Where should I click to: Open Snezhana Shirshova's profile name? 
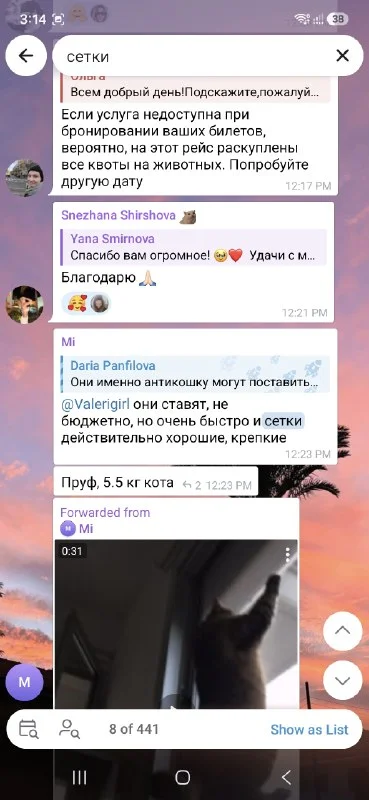(120, 215)
